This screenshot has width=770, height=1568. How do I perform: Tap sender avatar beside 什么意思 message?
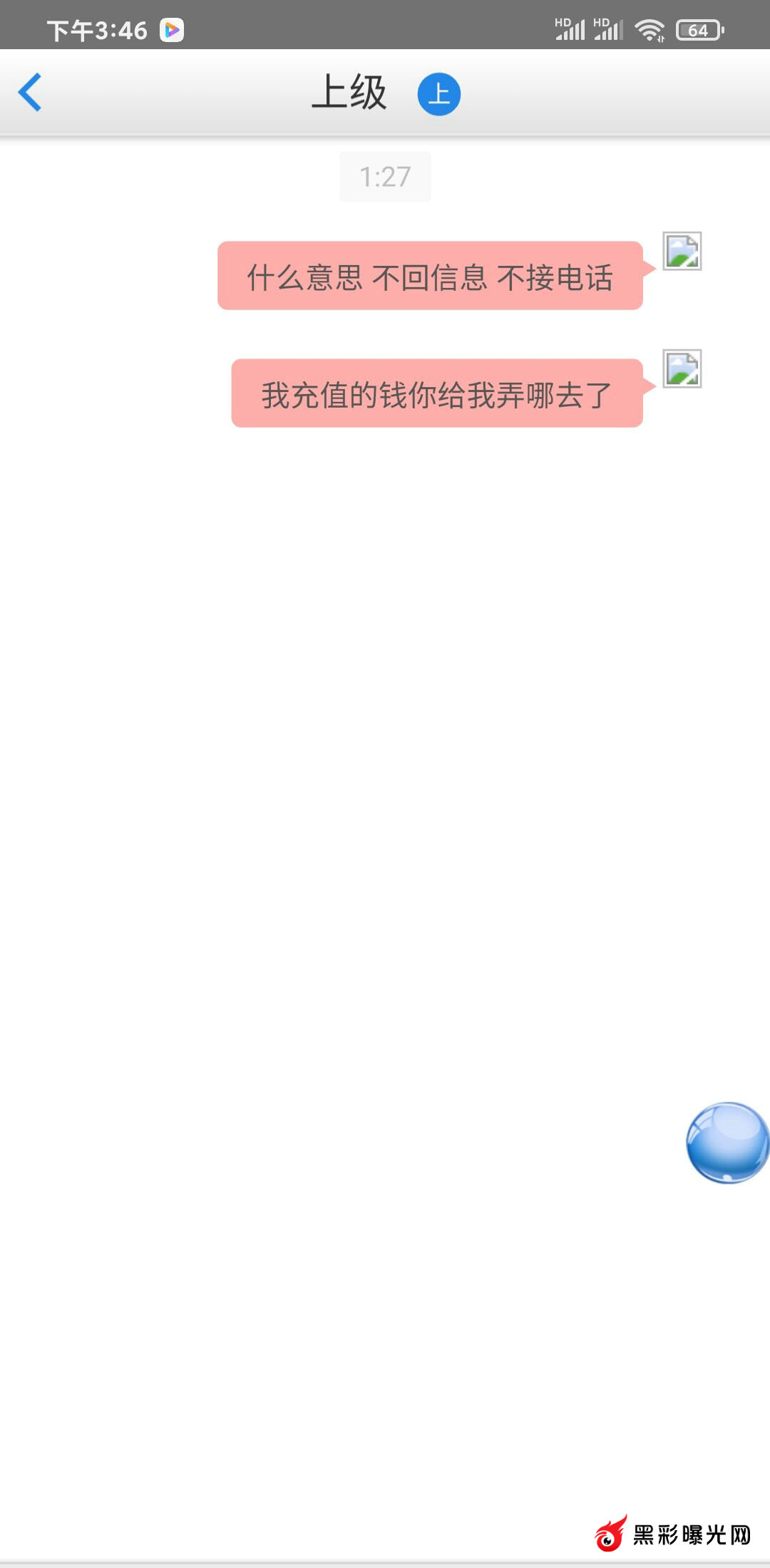coord(682,251)
